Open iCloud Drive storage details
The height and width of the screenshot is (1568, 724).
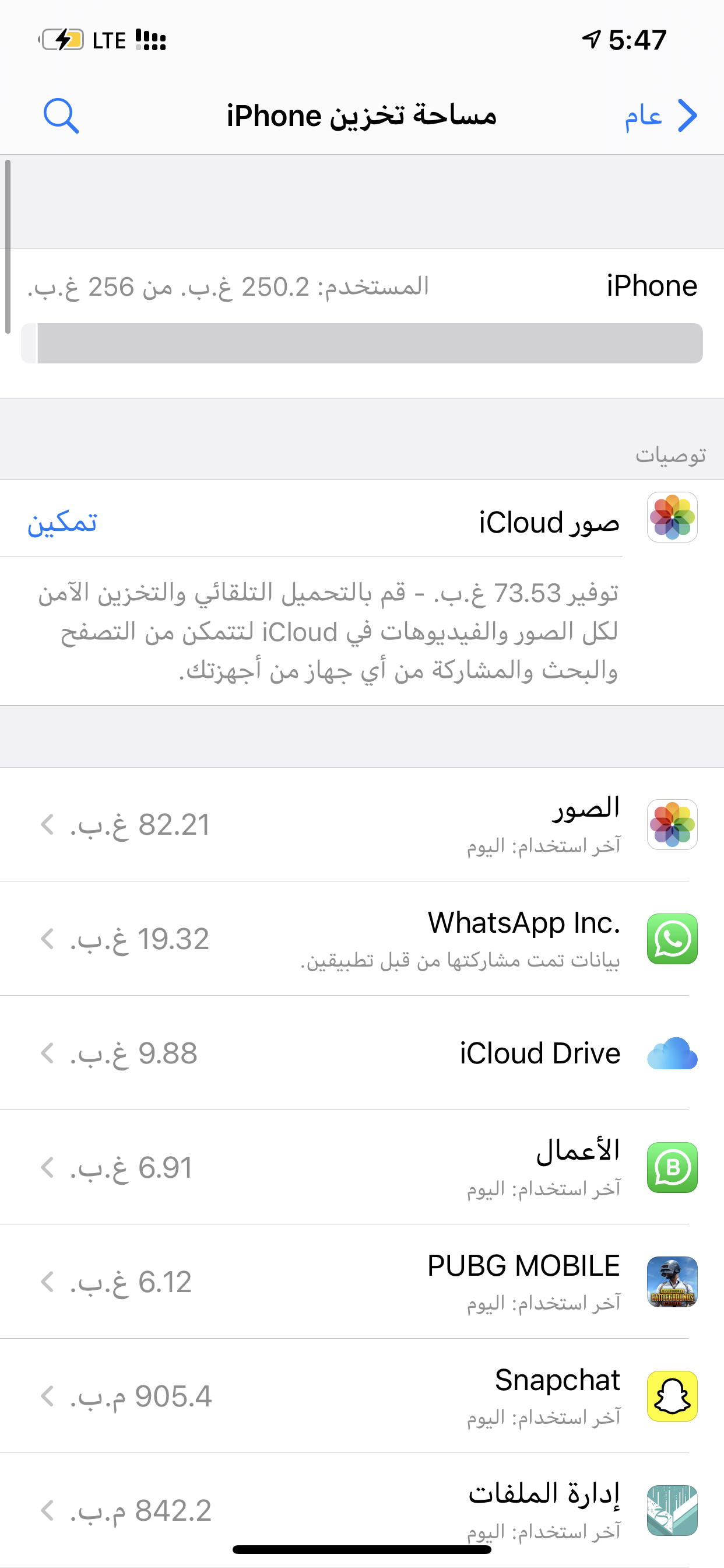pos(362,1053)
